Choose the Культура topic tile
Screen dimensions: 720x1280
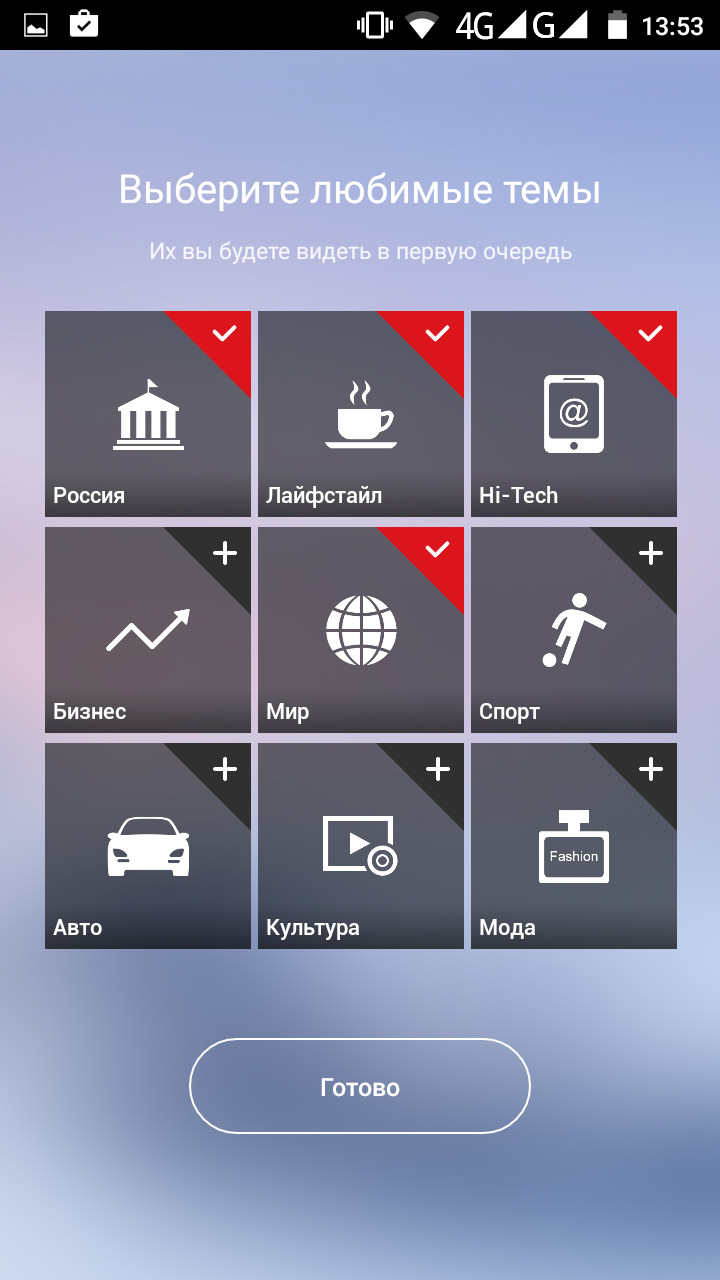pos(361,846)
